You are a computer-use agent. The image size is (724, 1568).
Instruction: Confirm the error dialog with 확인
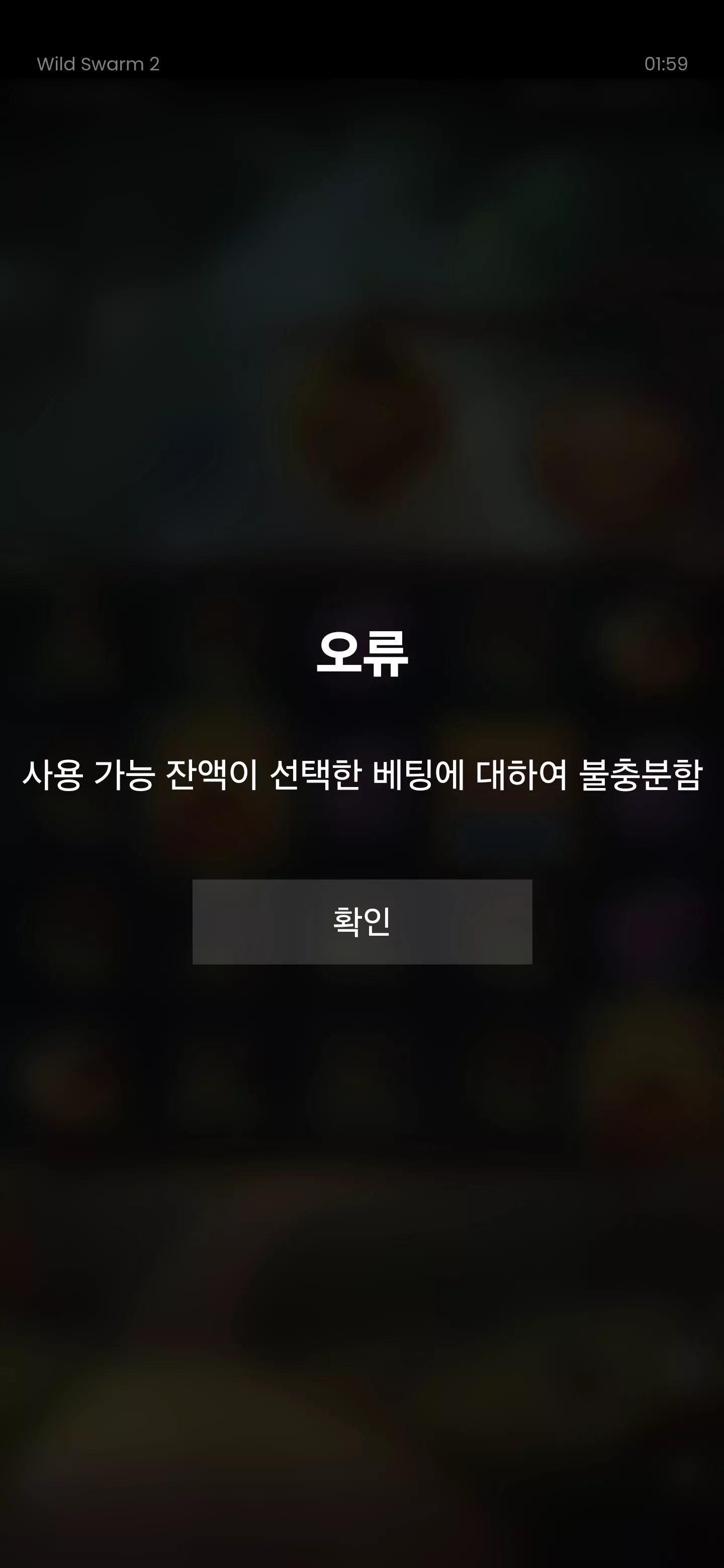tap(363, 922)
